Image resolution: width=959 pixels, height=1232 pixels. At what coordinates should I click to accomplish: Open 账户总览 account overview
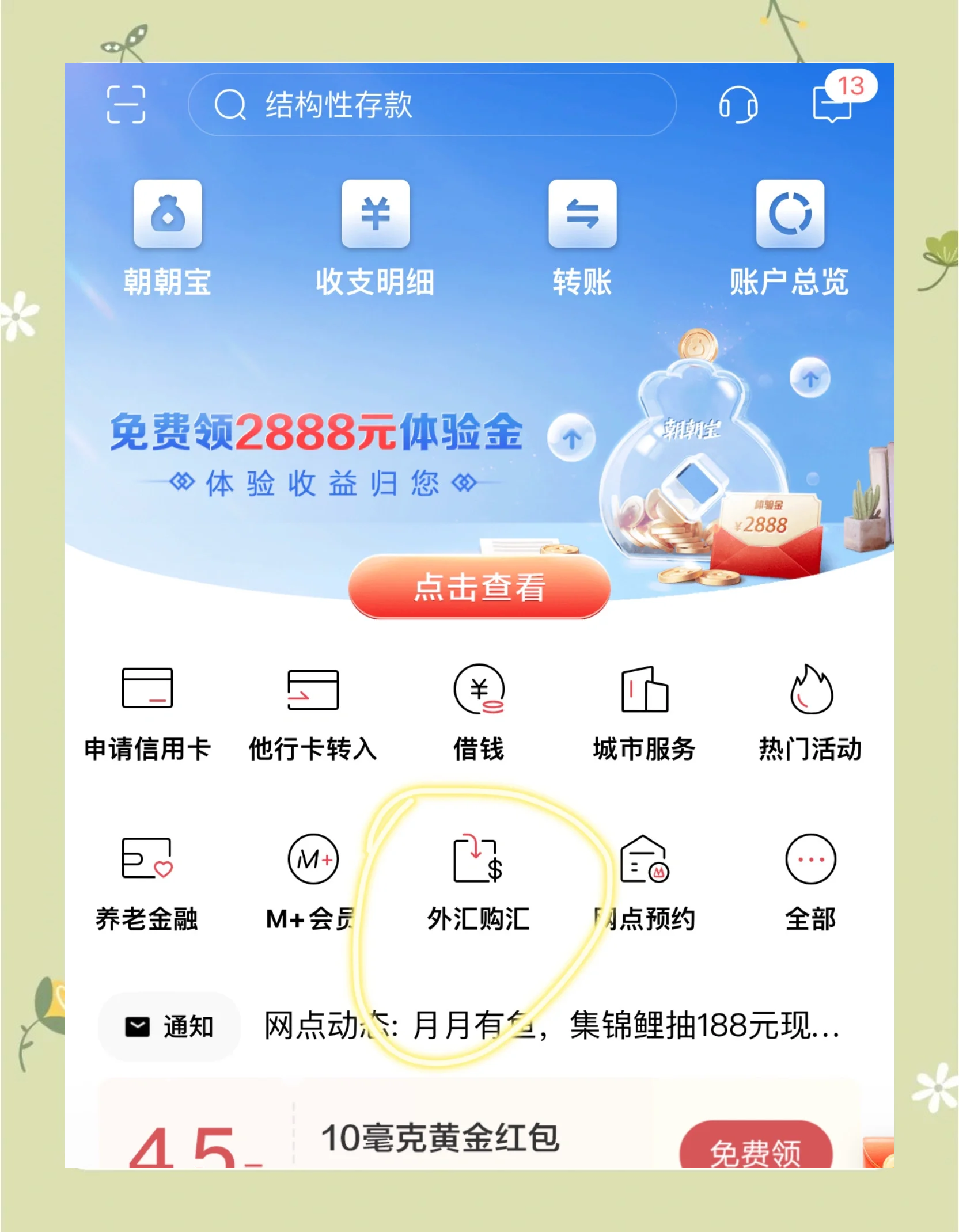click(x=790, y=216)
